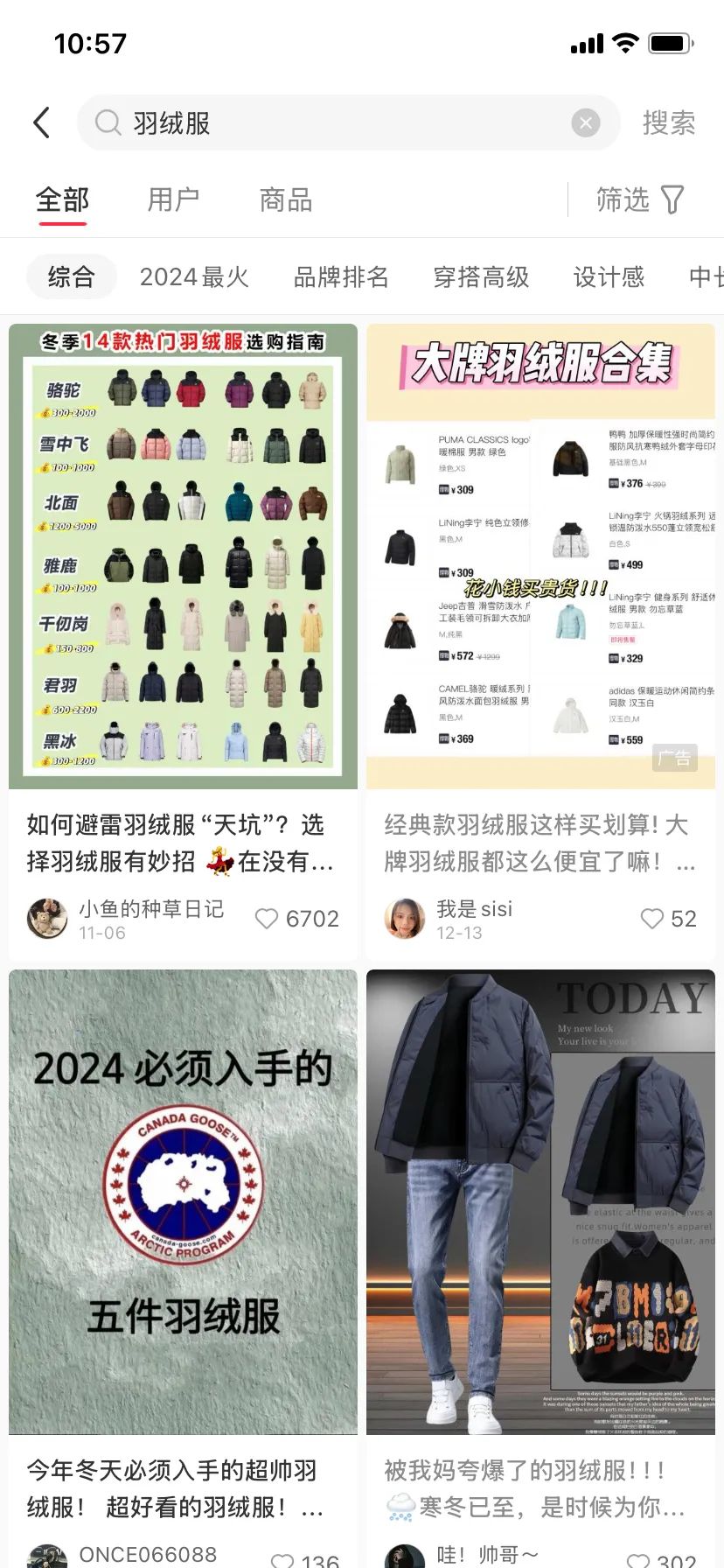Choose the 设计感 chip
The image size is (724, 1568).
[x=609, y=277]
